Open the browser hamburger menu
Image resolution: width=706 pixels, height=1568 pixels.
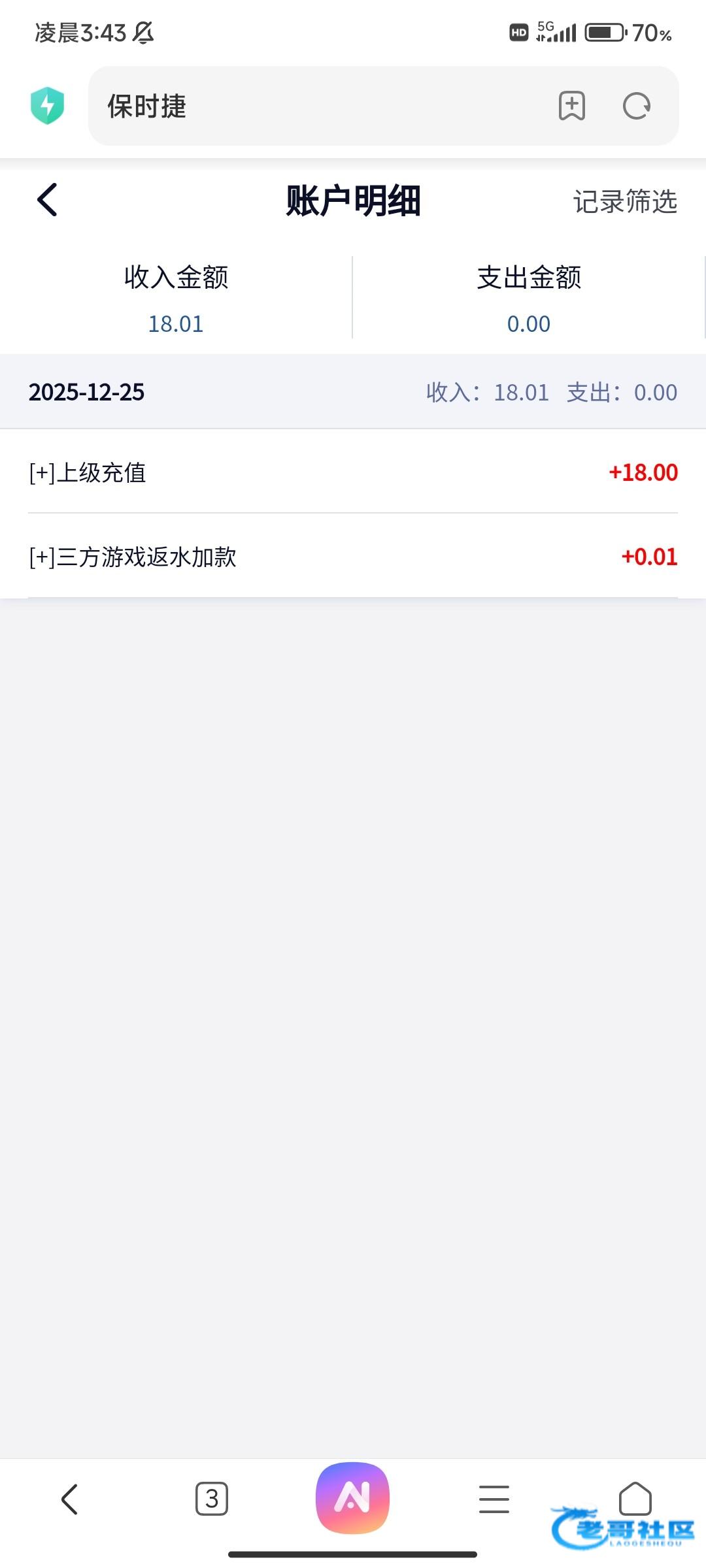[494, 1499]
